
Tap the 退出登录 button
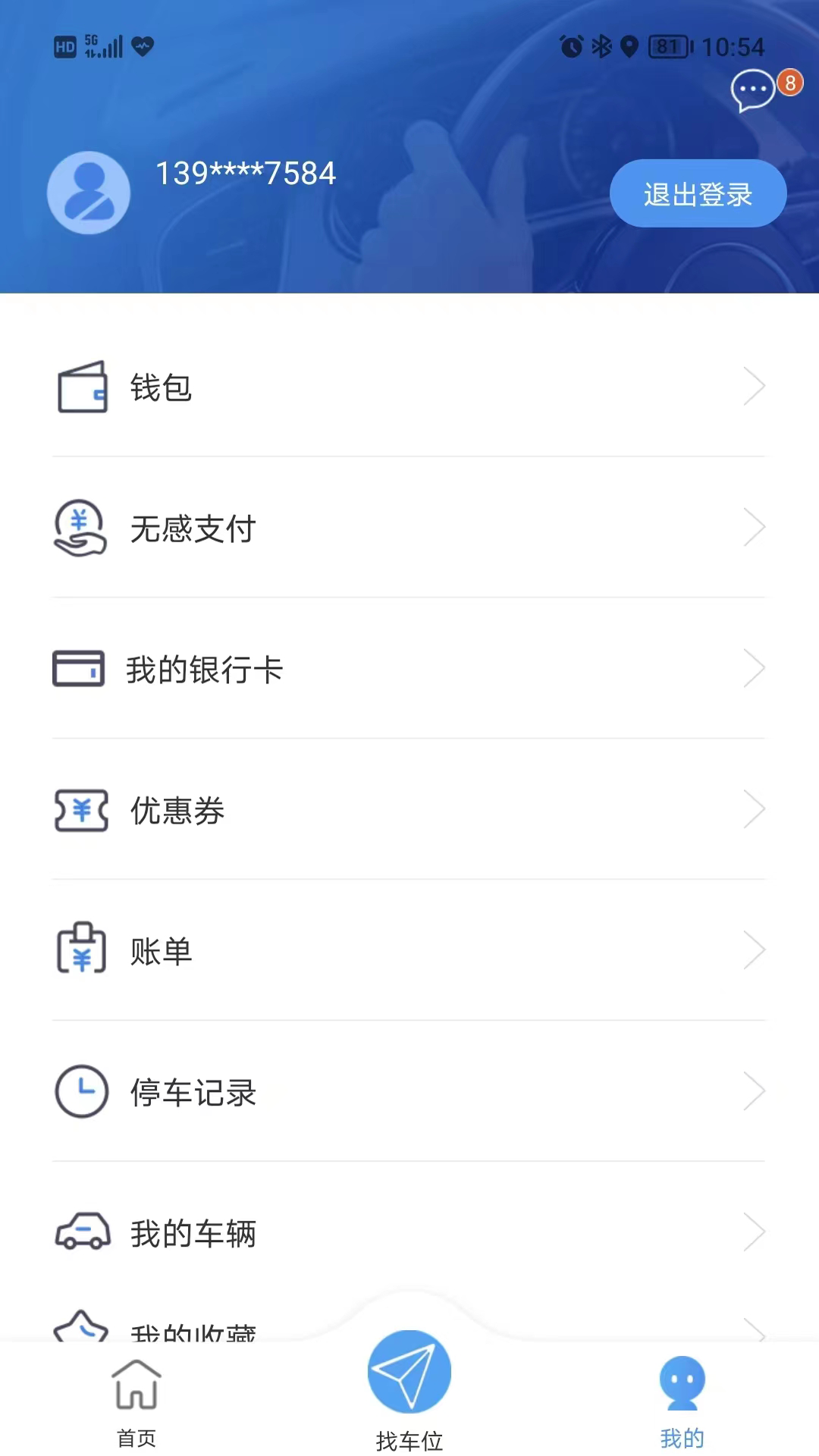pos(698,193)
